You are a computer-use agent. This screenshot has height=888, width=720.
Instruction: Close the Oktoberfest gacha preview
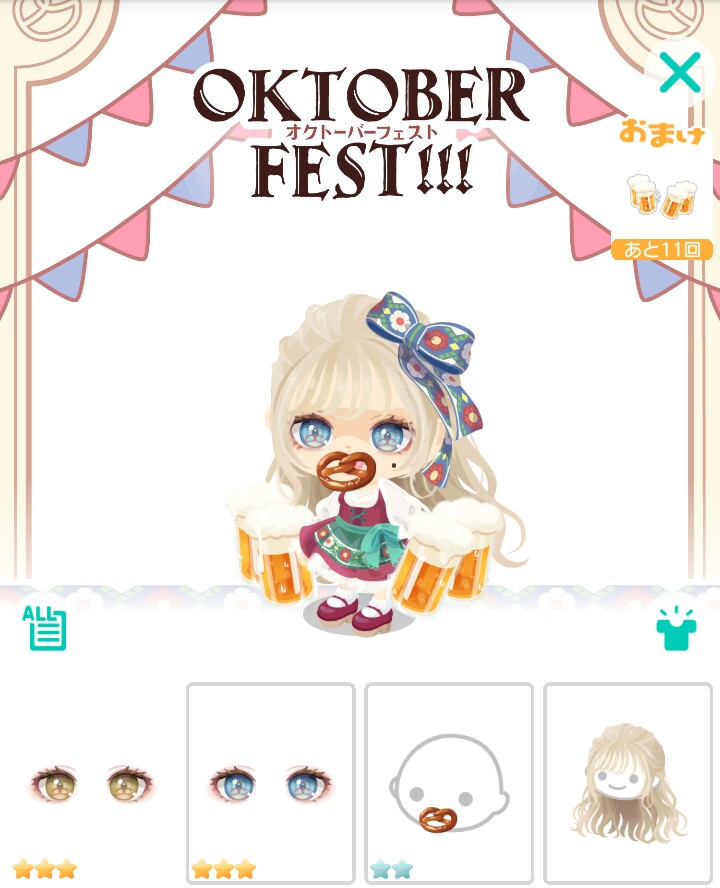680,72
